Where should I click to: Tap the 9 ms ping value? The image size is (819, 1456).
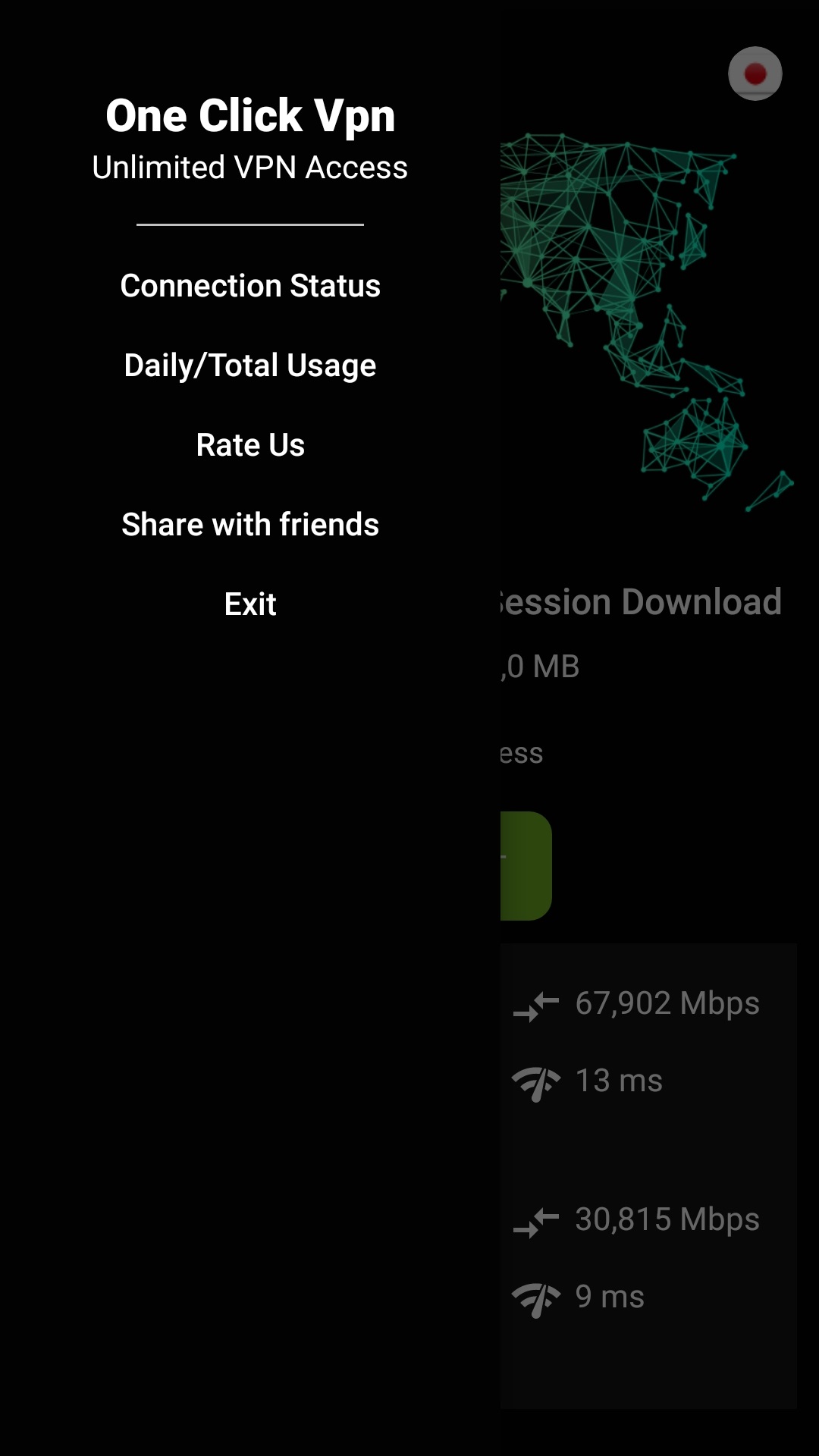(607, 1297)
